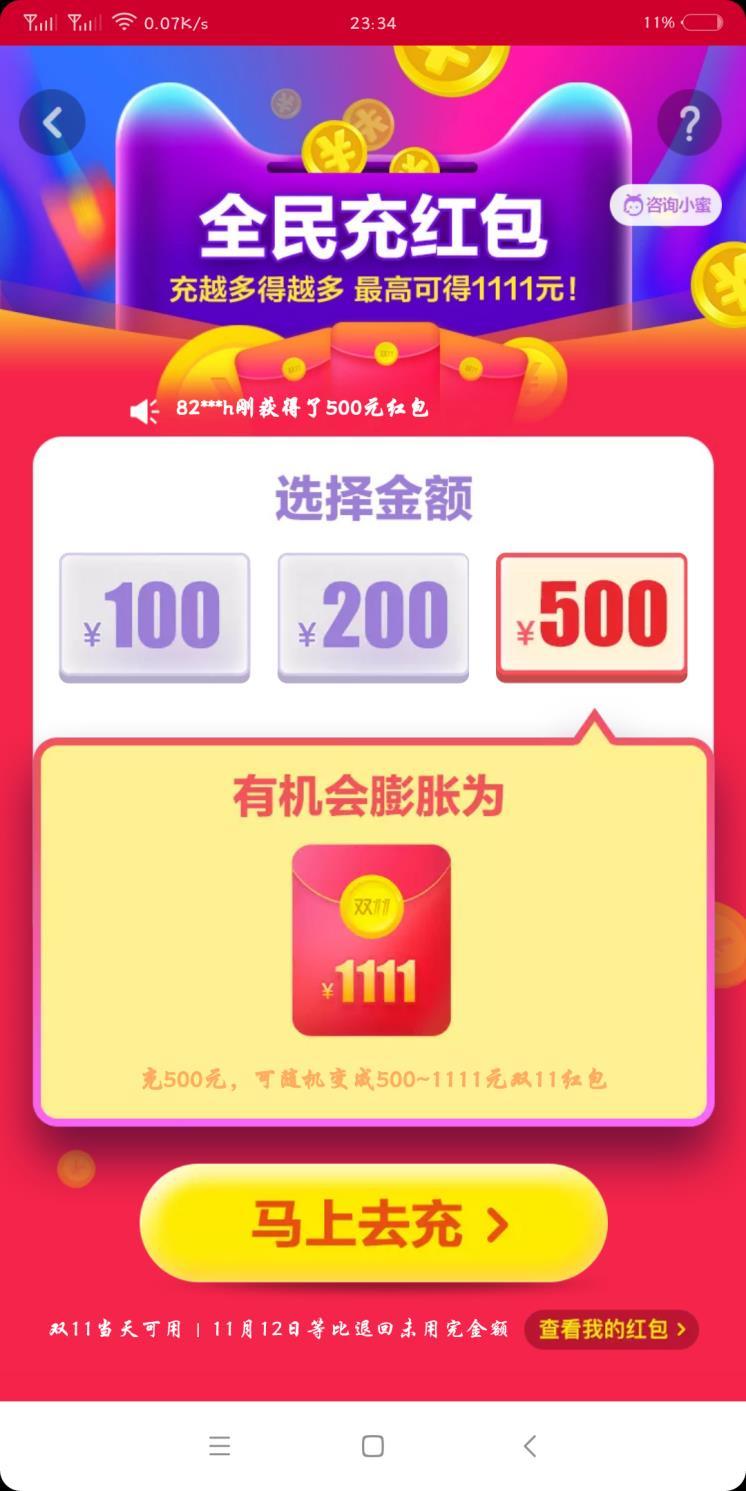Open 查看我的红包 to view my red packets
The image size is (746, 1491).
click(x=611, y=1329)
